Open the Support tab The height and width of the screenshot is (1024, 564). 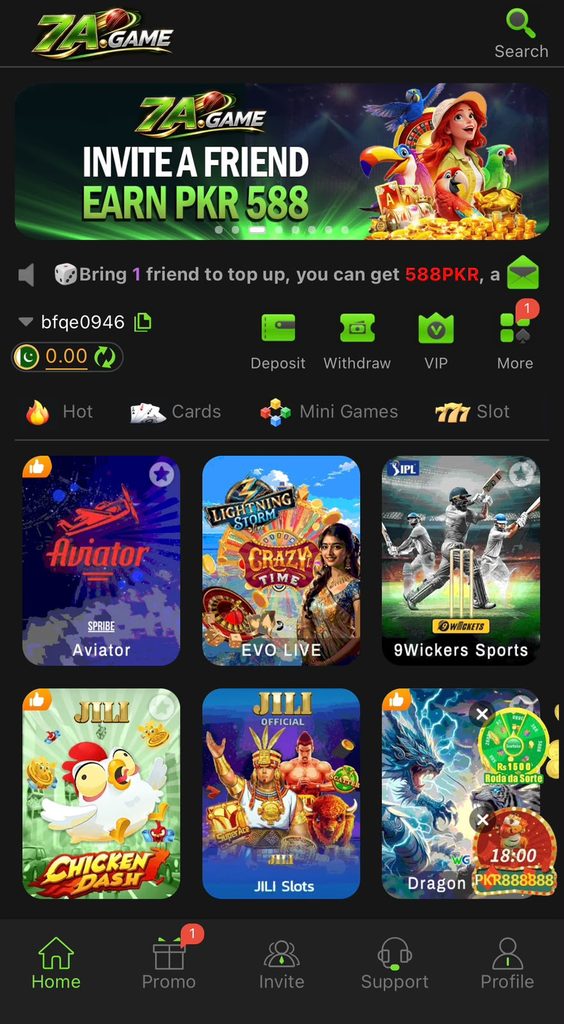pyautogui.click(x=394, y=967)
